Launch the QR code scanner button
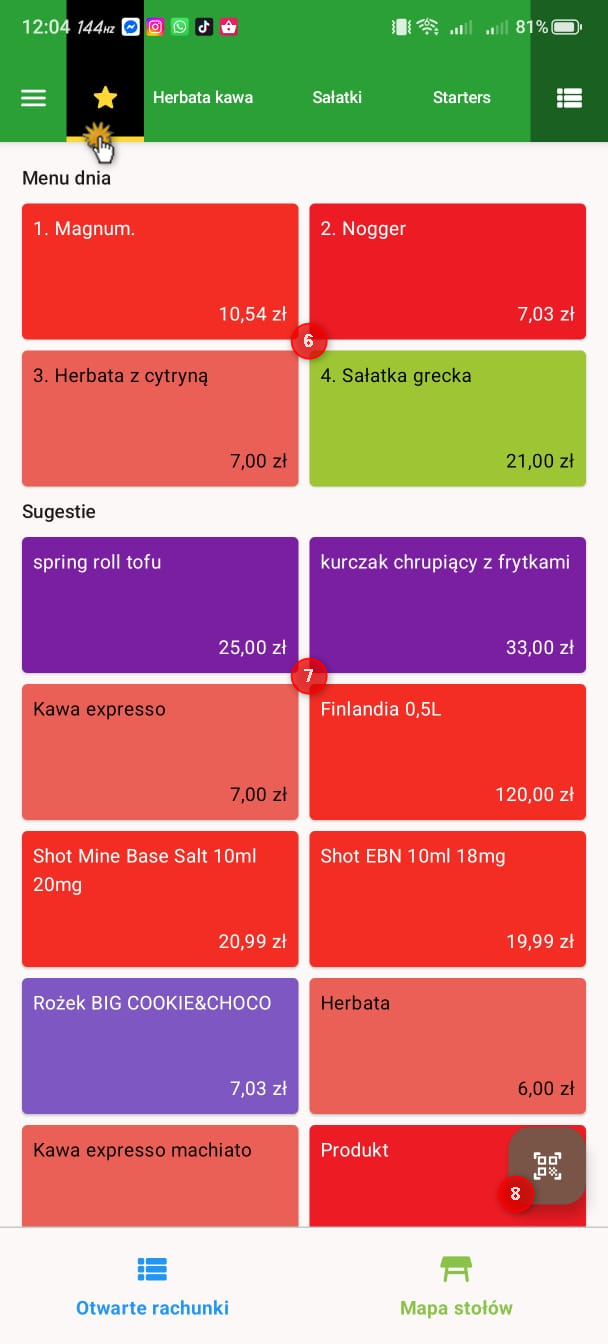 [x=547, y=1165]
